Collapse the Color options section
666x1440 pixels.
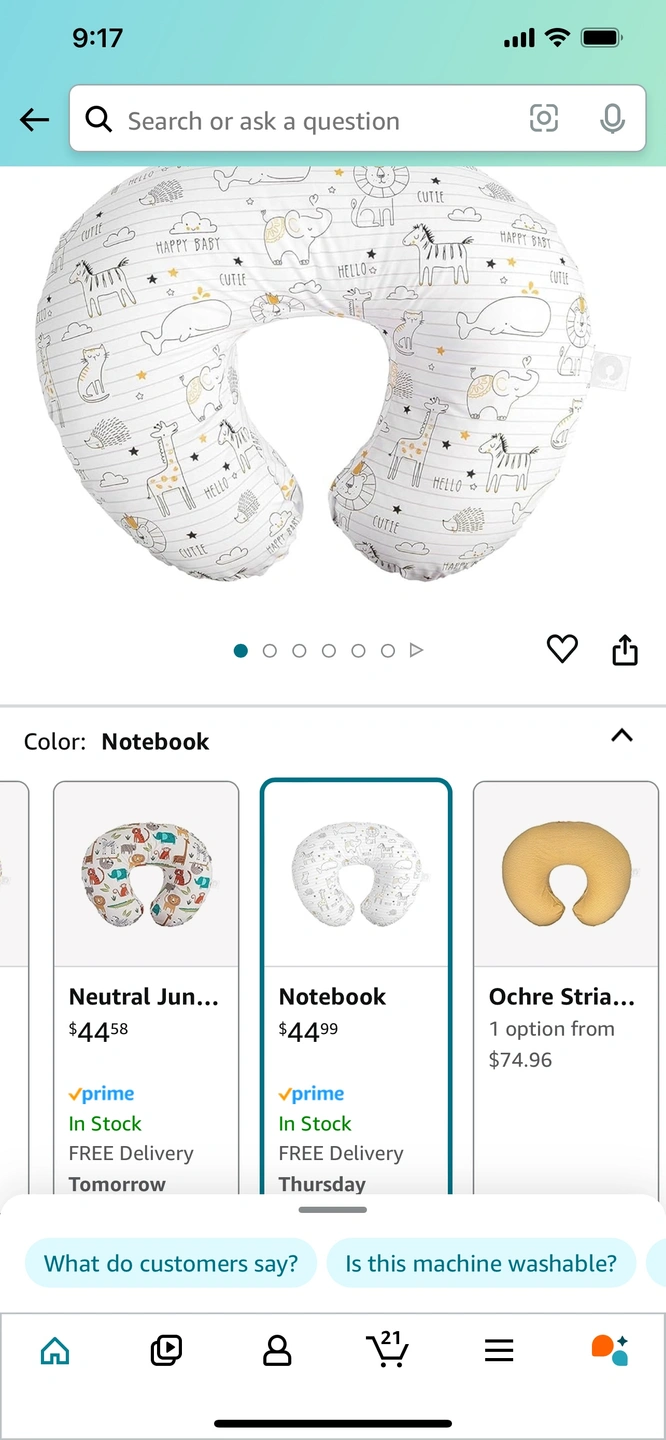[621, 736]
